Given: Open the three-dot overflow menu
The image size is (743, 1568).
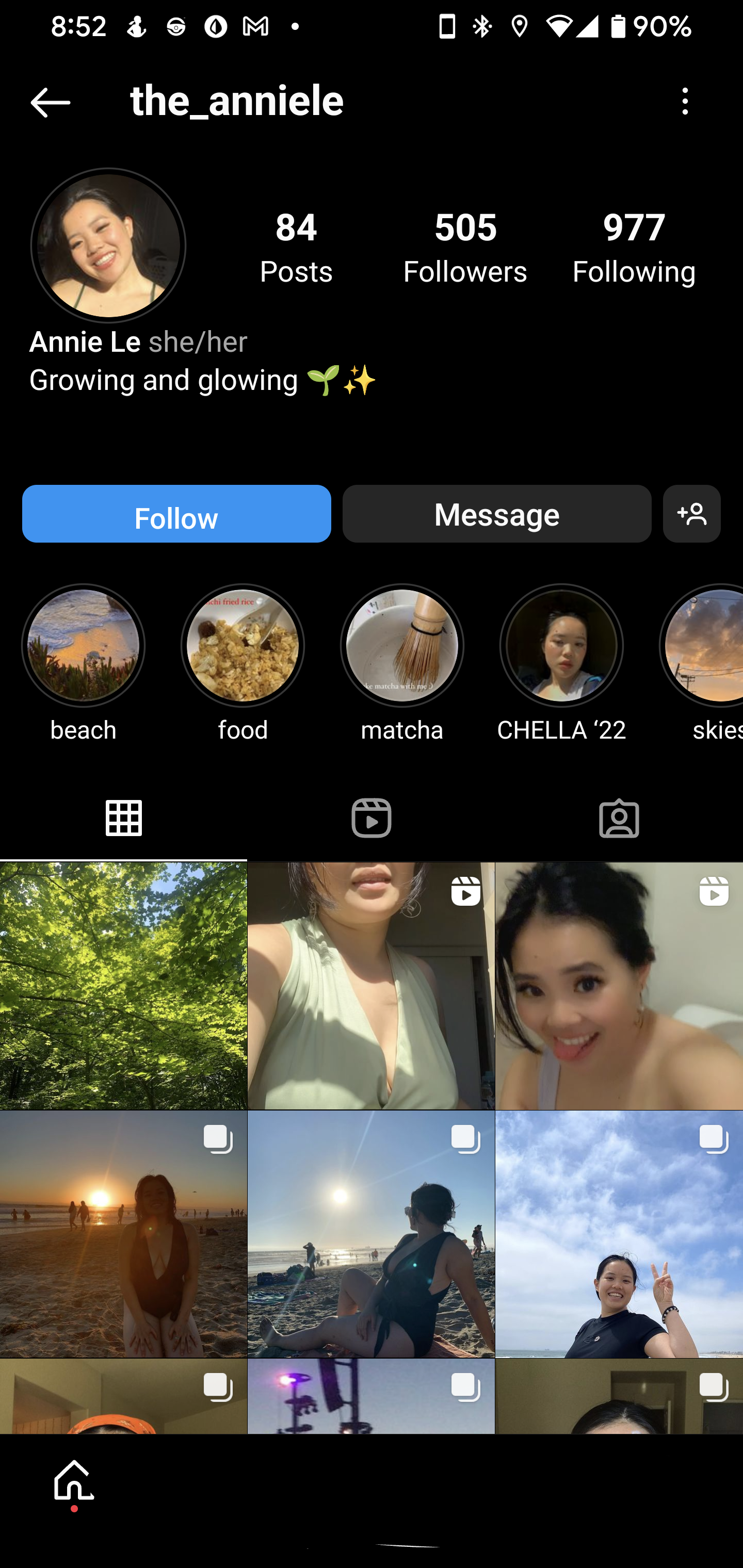Looking at the screenshot, I should coord(685,101).
